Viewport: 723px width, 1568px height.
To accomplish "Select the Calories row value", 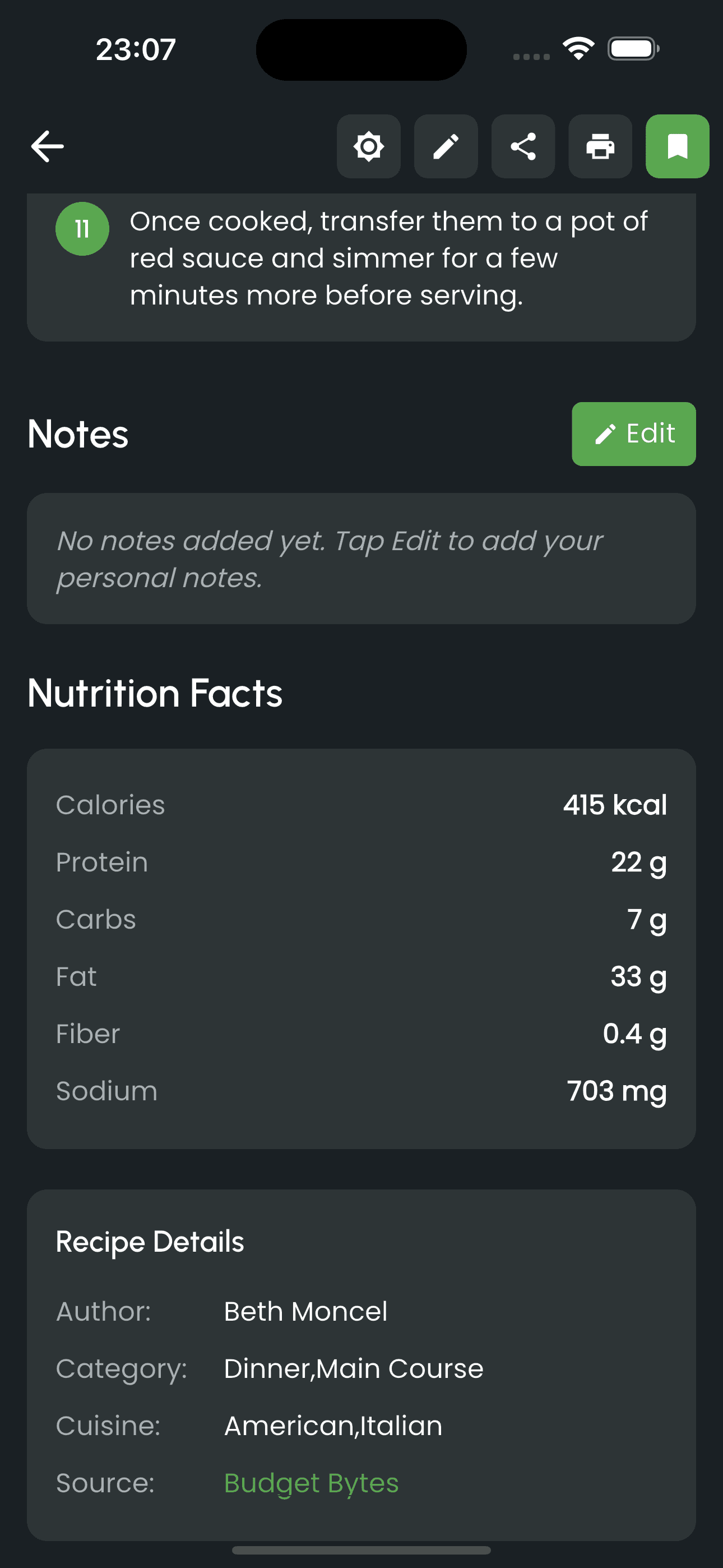I will pos(615,804).
